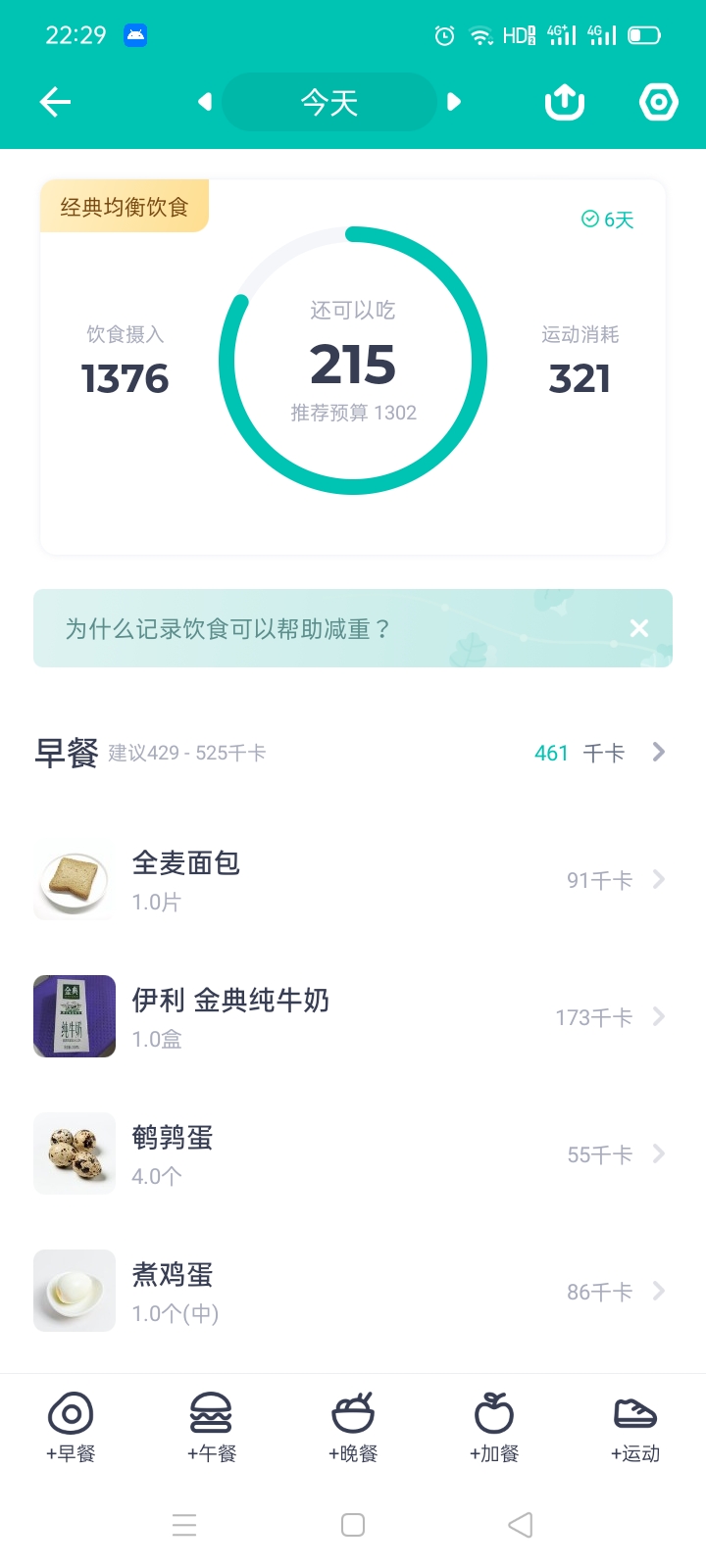The image size is (706, 1568).
Task: Open the 6天 check-in streak
Action: tap(608, 220)
